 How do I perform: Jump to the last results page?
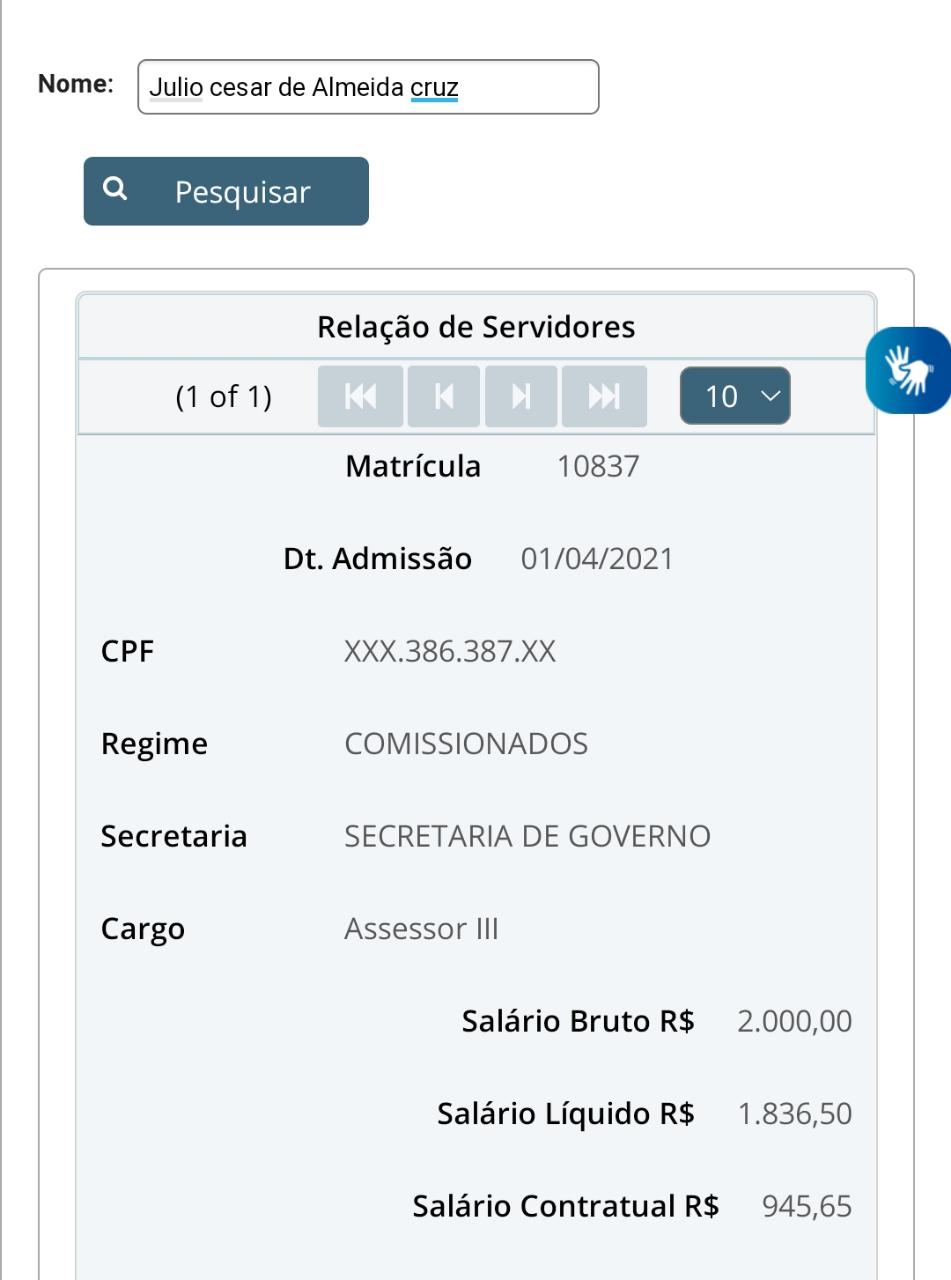604,397
